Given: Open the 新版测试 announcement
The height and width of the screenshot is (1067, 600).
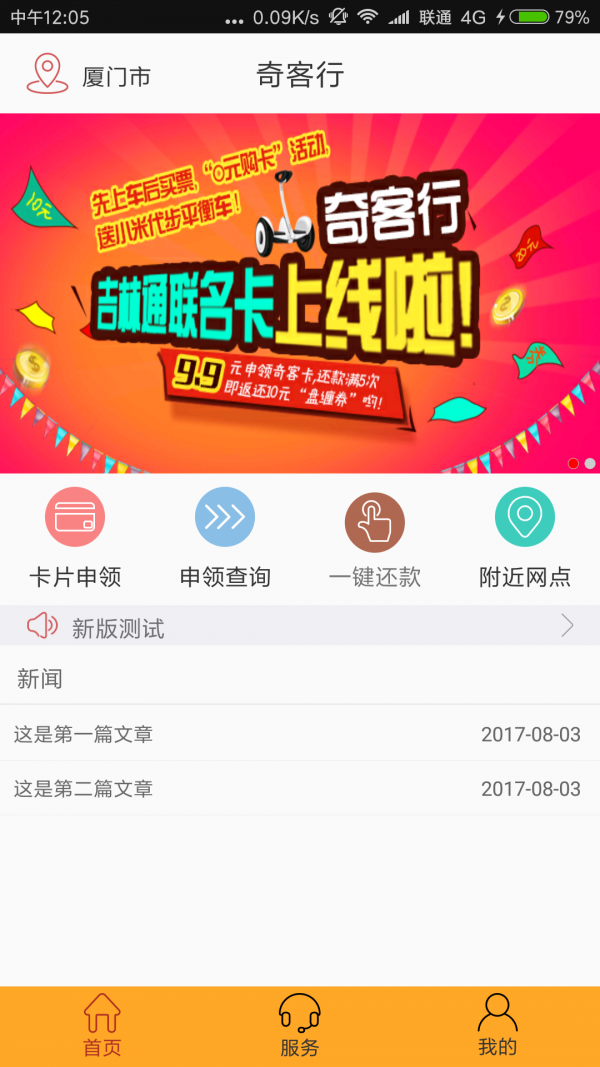Looking at the screenshot, I should [x=300, y=627].
